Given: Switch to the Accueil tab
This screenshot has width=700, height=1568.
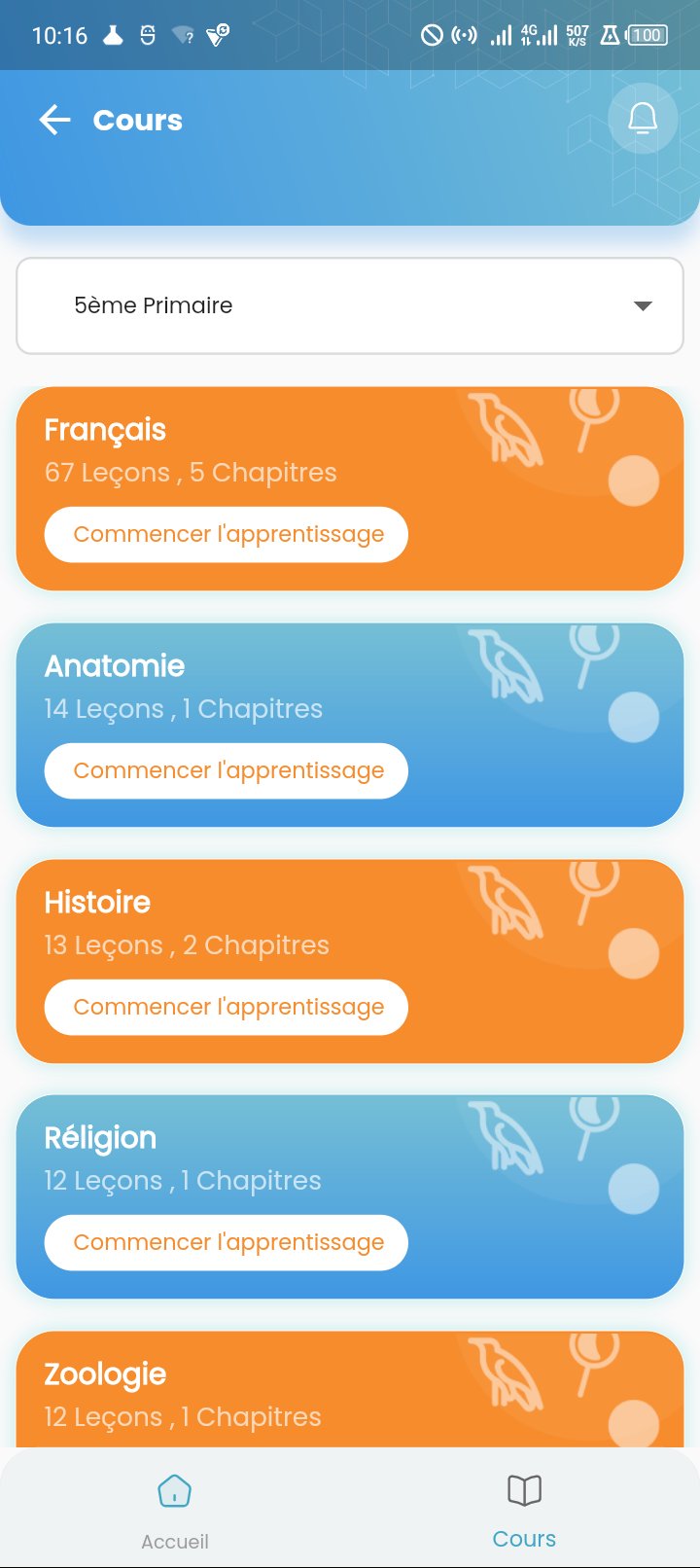Looking at the screenshot, I should click(x=175, y=1510).
